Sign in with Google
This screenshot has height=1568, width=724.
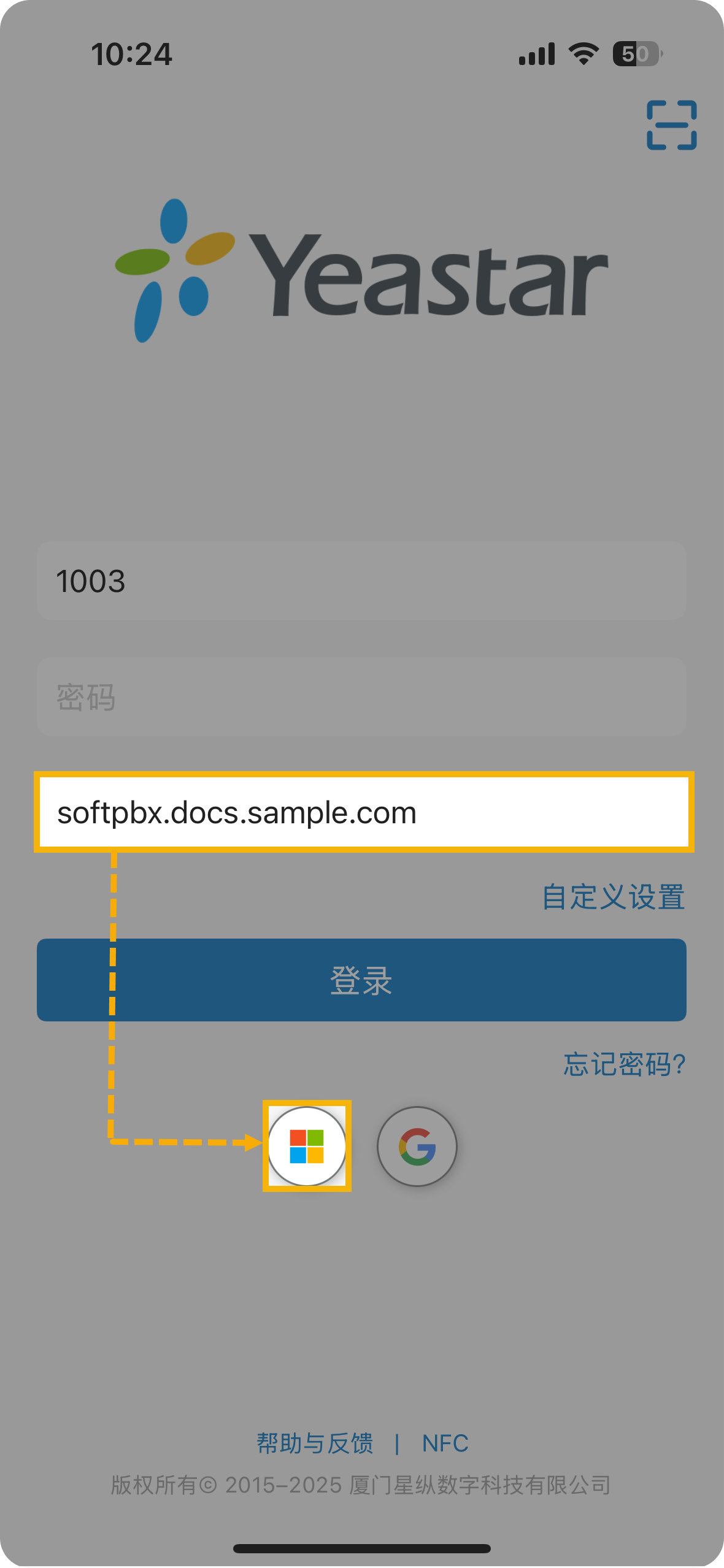417,1146
